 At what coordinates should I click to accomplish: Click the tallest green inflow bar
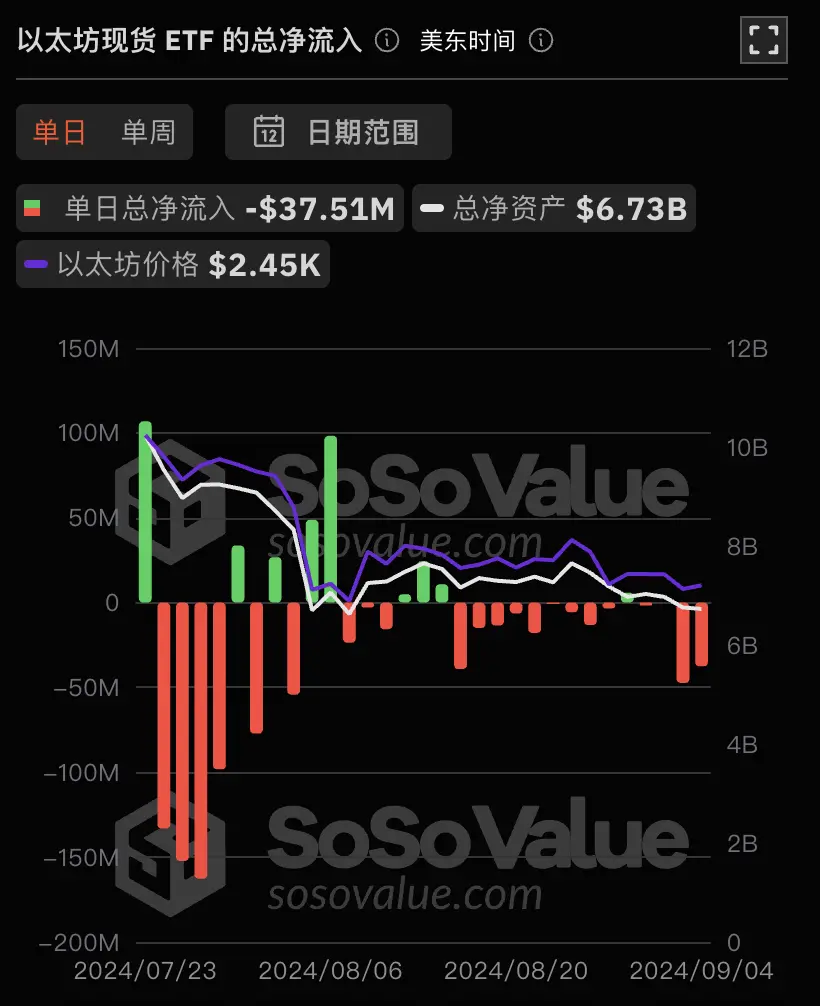pyautogui.click(x=143, y=510)
